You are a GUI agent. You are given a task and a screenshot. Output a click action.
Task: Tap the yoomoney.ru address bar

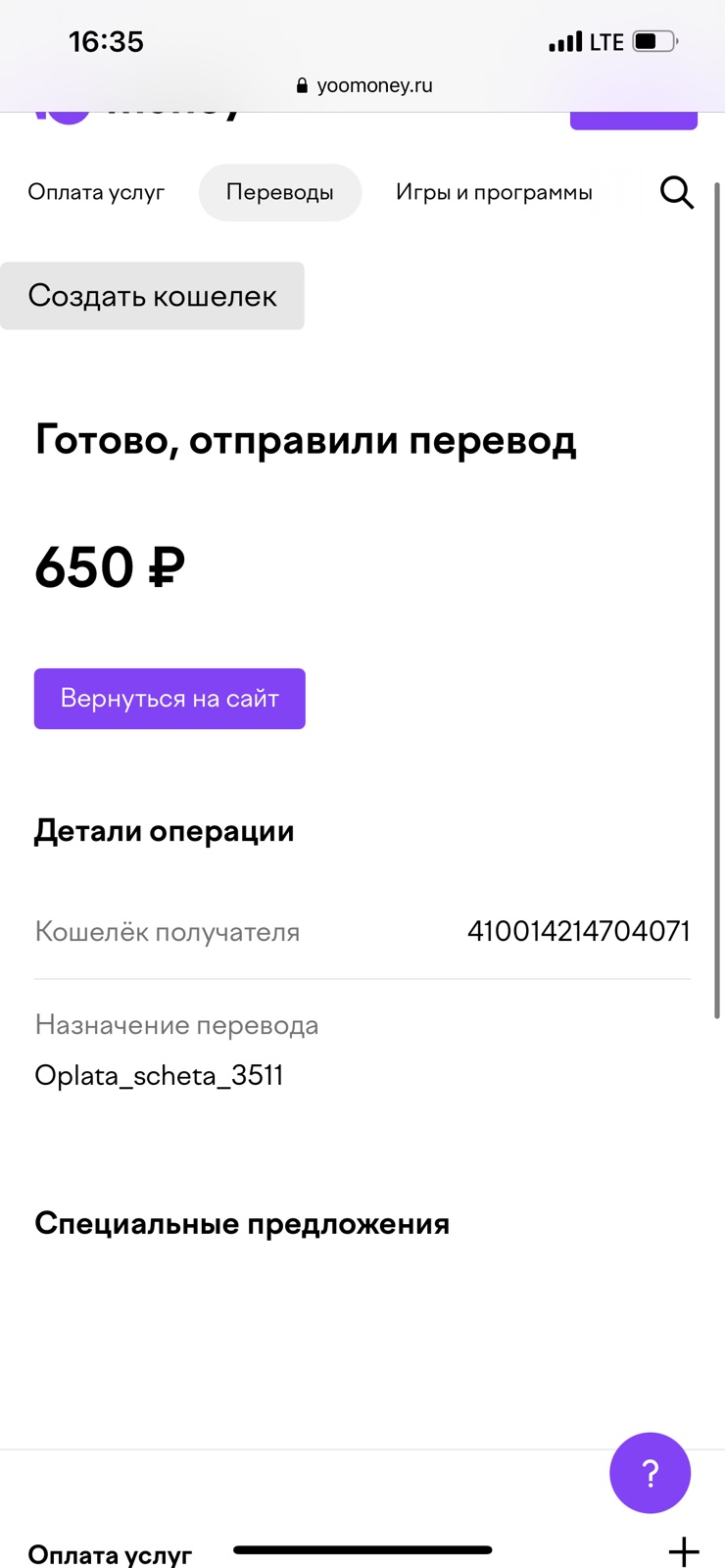tap(363, 85)
